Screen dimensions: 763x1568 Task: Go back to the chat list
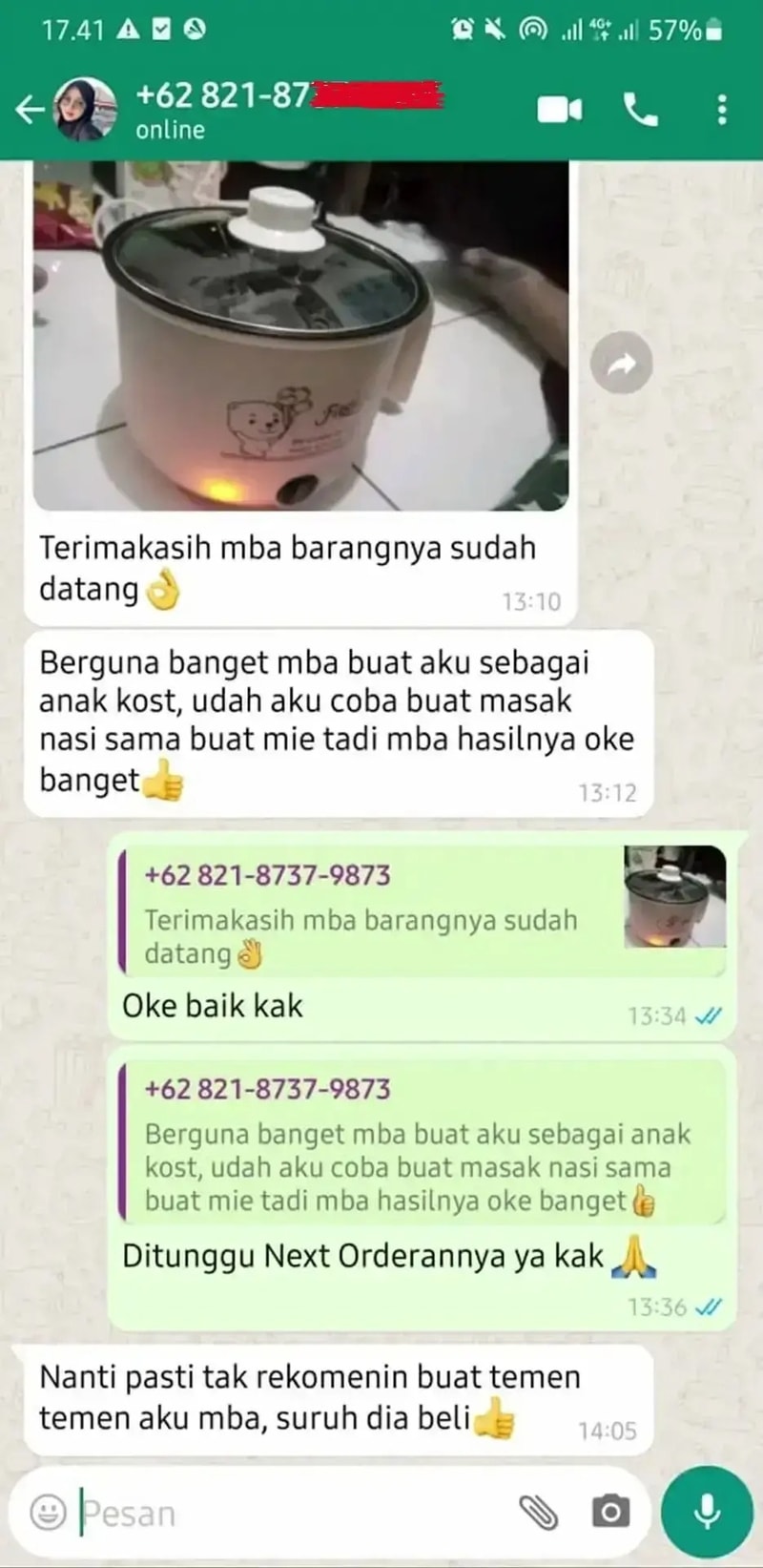point(29,110)
